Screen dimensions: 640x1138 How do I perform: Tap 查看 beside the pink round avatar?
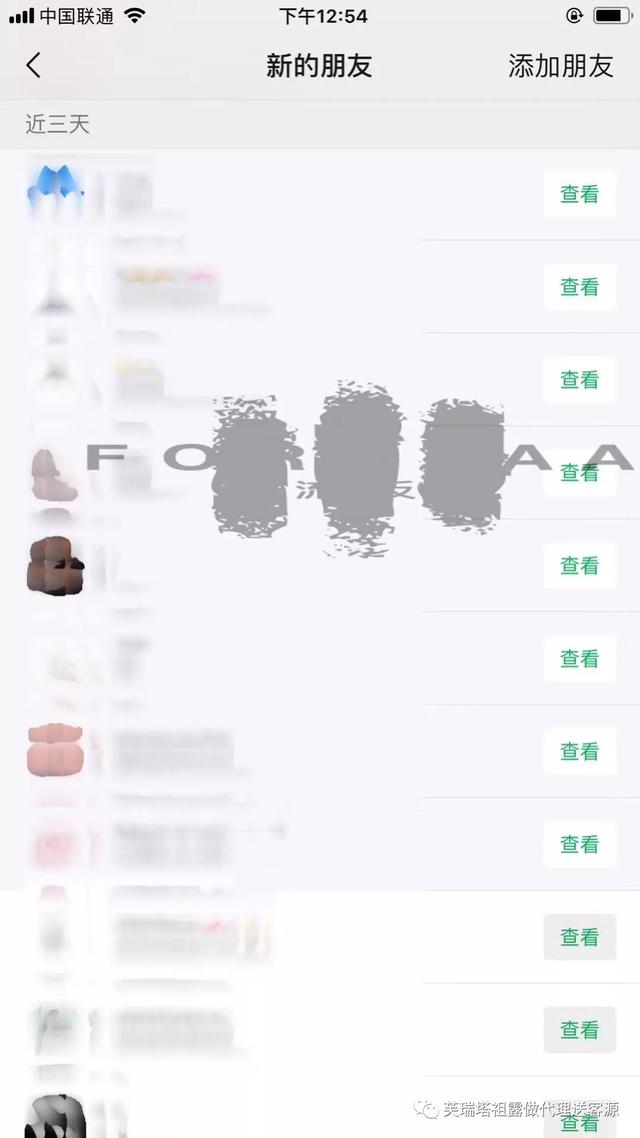point(579,752)
